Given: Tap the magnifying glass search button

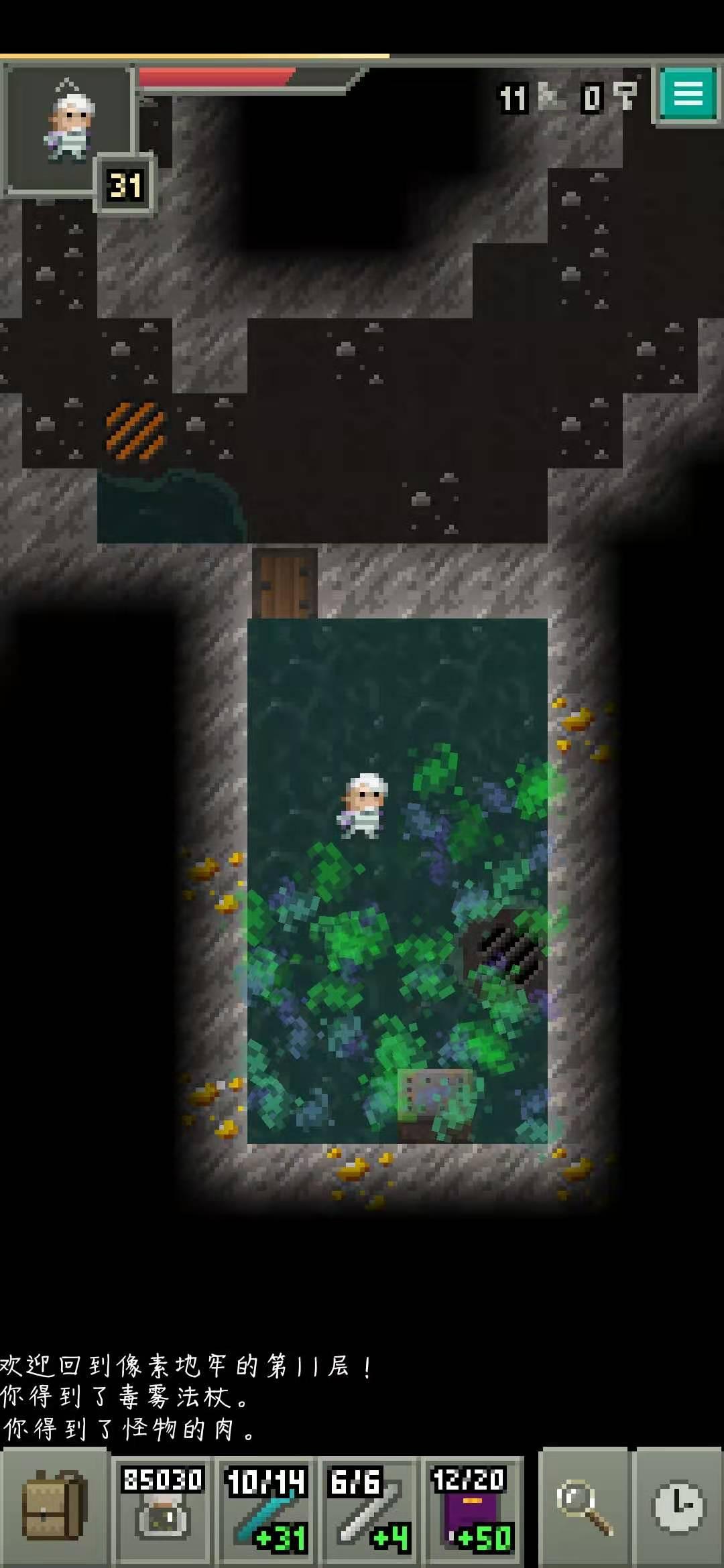Looking at the screenshot, I should point(584,1509).
